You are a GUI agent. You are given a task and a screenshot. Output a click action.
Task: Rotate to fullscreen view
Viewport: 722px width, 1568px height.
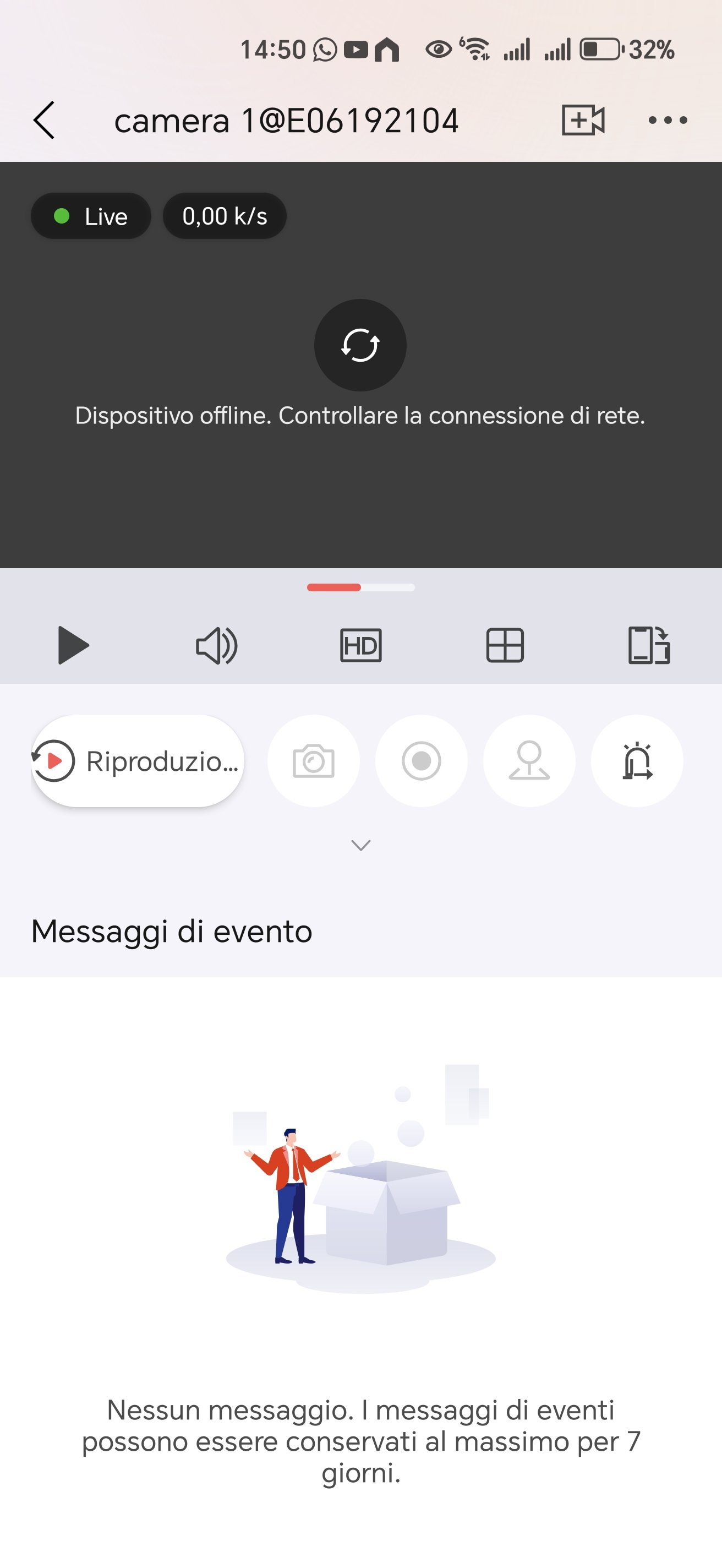648,645
